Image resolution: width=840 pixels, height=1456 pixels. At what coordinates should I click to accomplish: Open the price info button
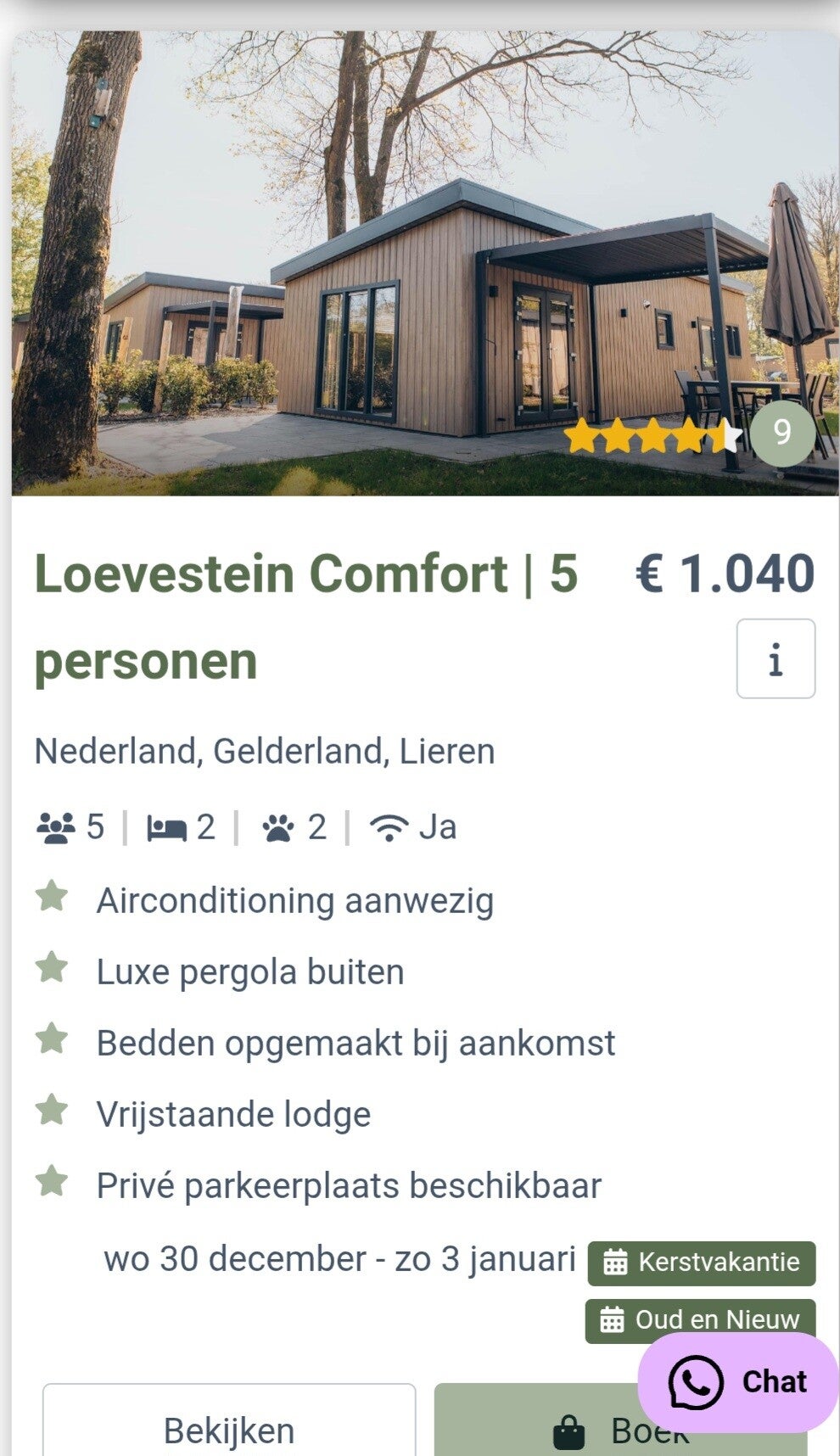[776, 658]
